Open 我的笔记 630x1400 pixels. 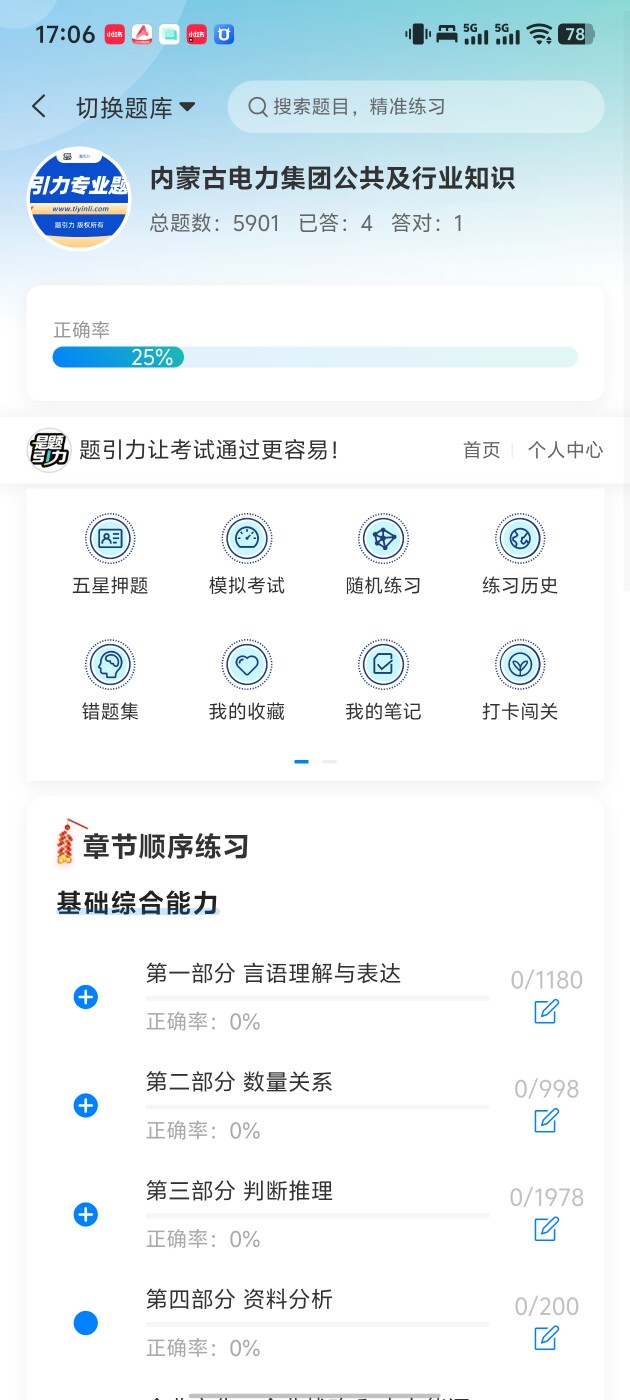[383, 682]
